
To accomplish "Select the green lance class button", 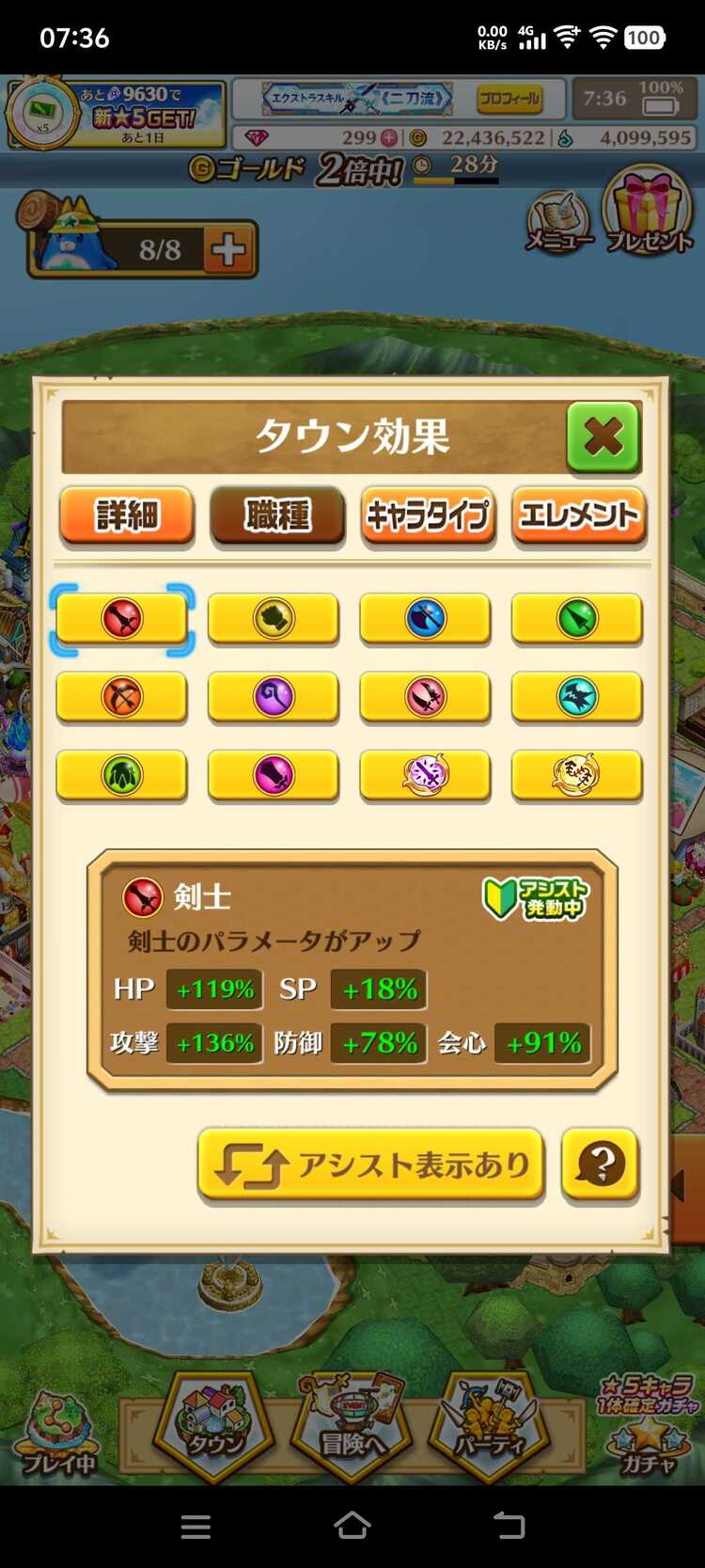I will coord(576,619).
